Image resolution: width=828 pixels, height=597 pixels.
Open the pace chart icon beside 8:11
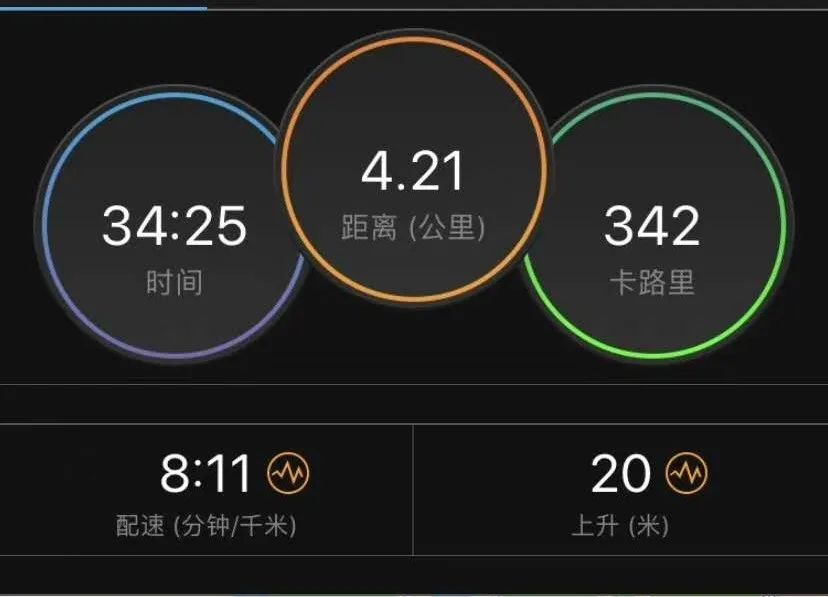point(289,472)
